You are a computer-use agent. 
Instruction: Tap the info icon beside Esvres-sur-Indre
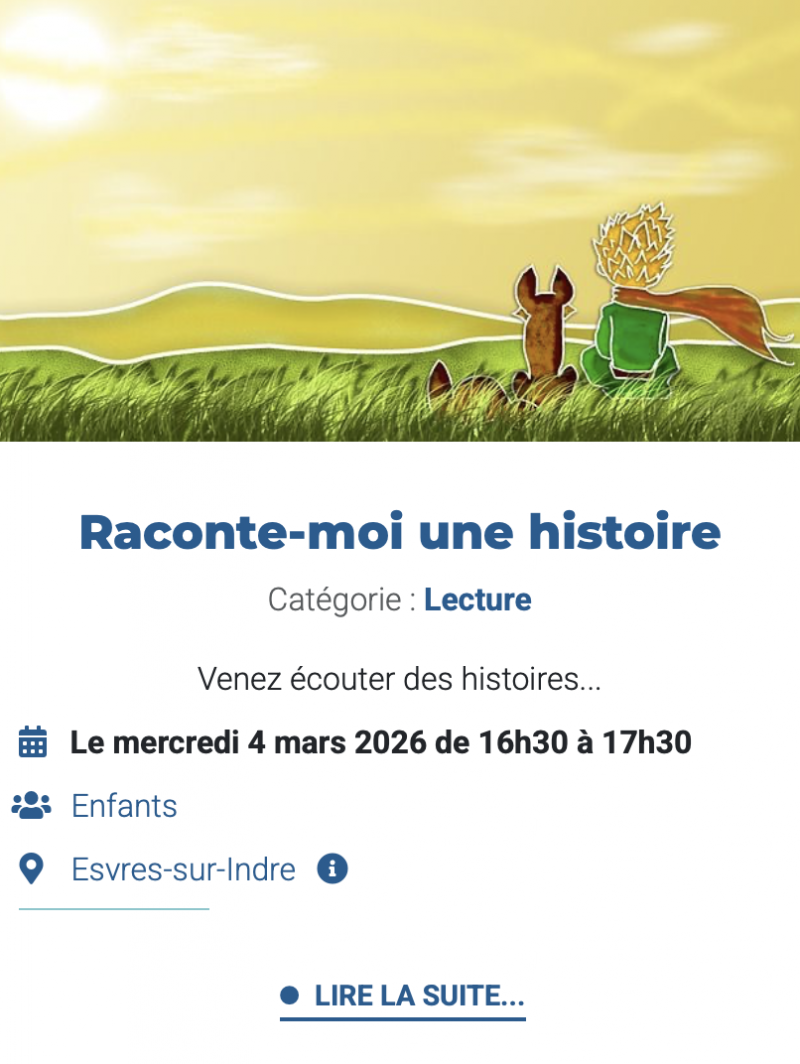(x=332, y=869)
